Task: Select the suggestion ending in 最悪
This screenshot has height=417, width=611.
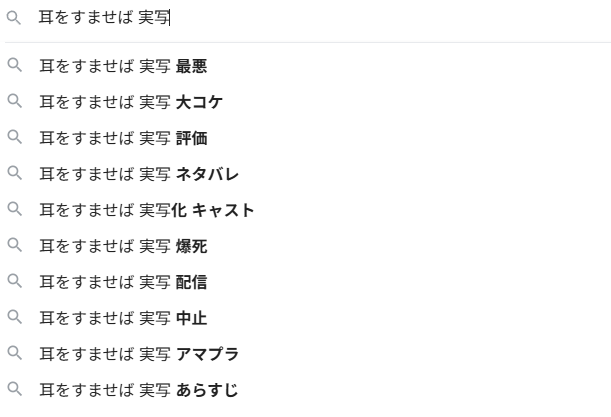Action: [x=308, y=66]
